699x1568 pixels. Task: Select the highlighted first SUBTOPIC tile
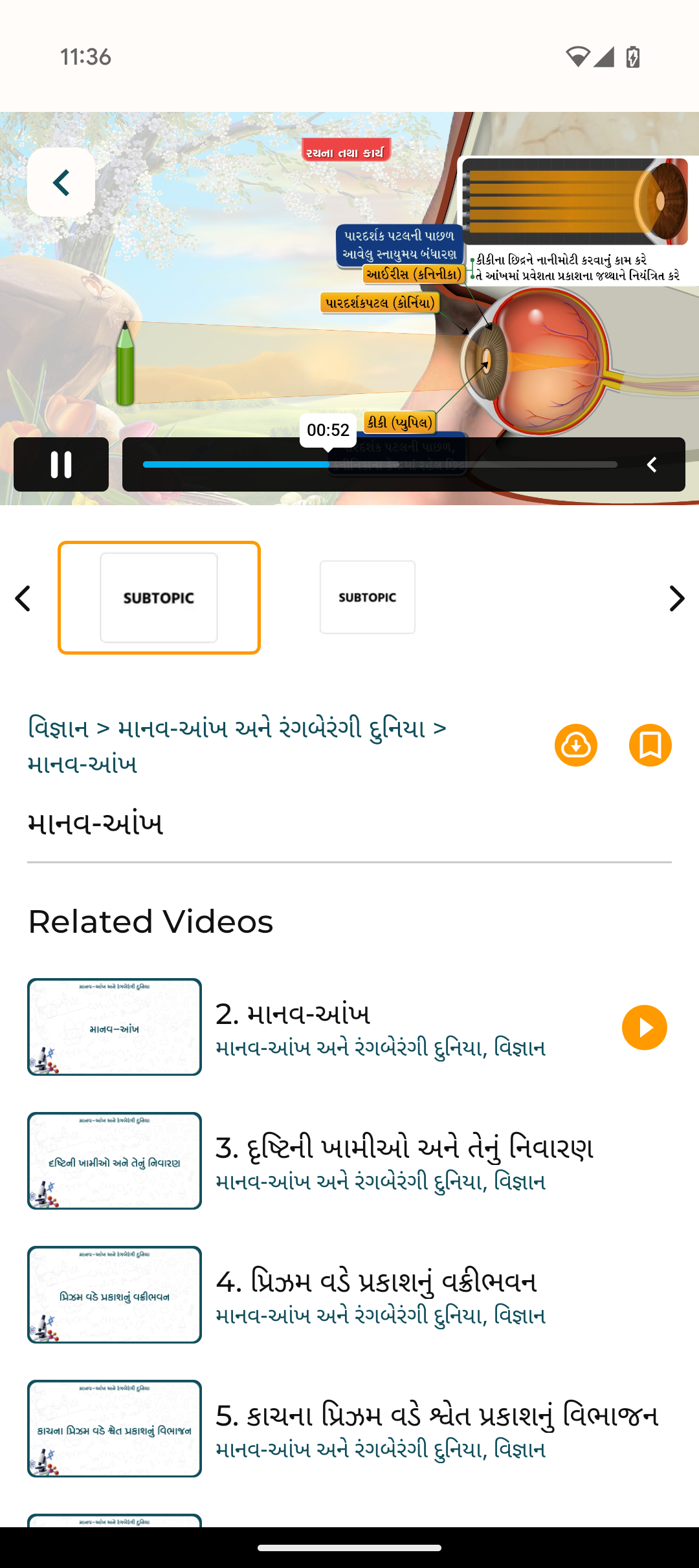click(159, 598)
